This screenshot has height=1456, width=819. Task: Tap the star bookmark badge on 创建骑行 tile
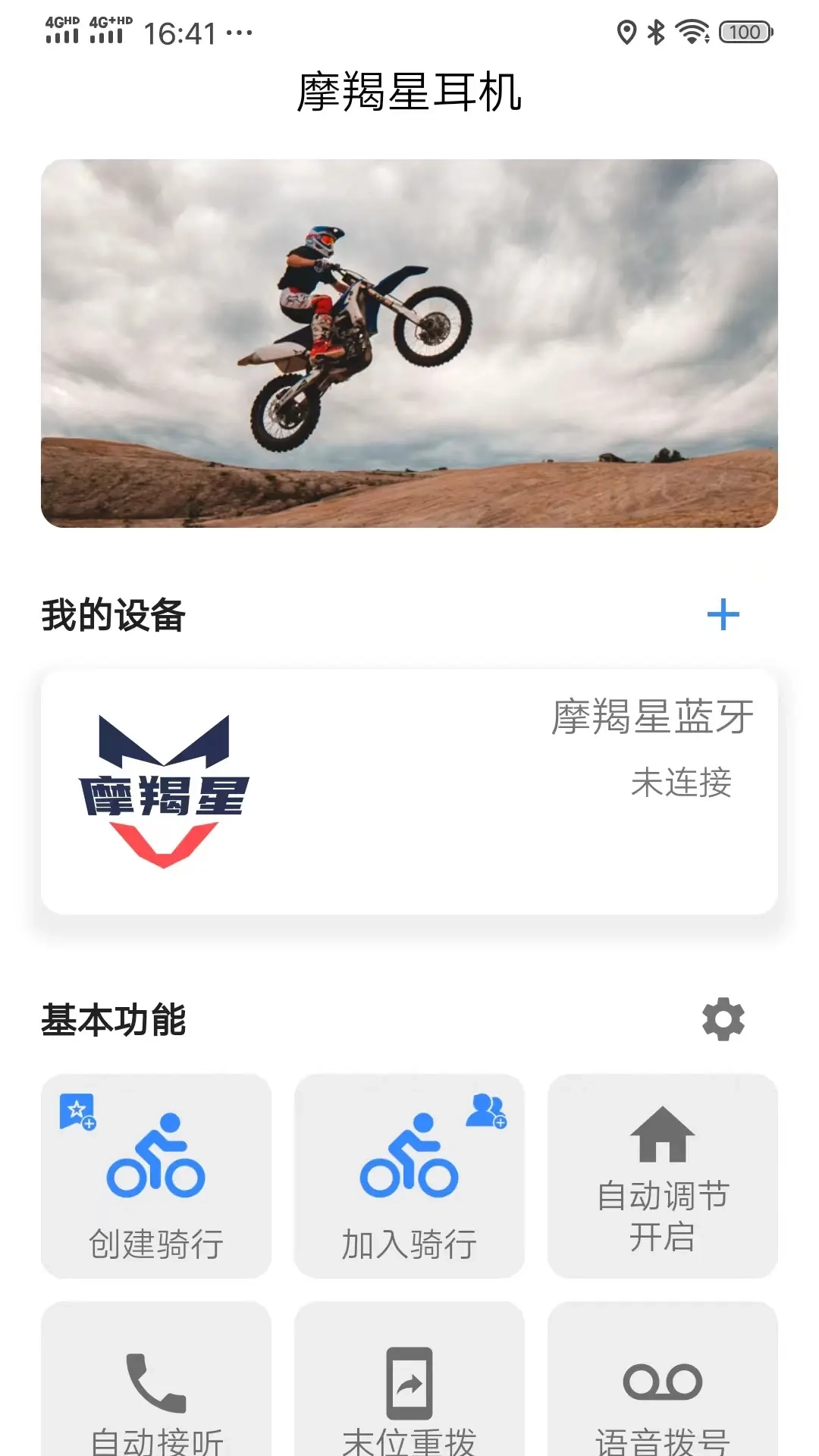pos(76,1112)
